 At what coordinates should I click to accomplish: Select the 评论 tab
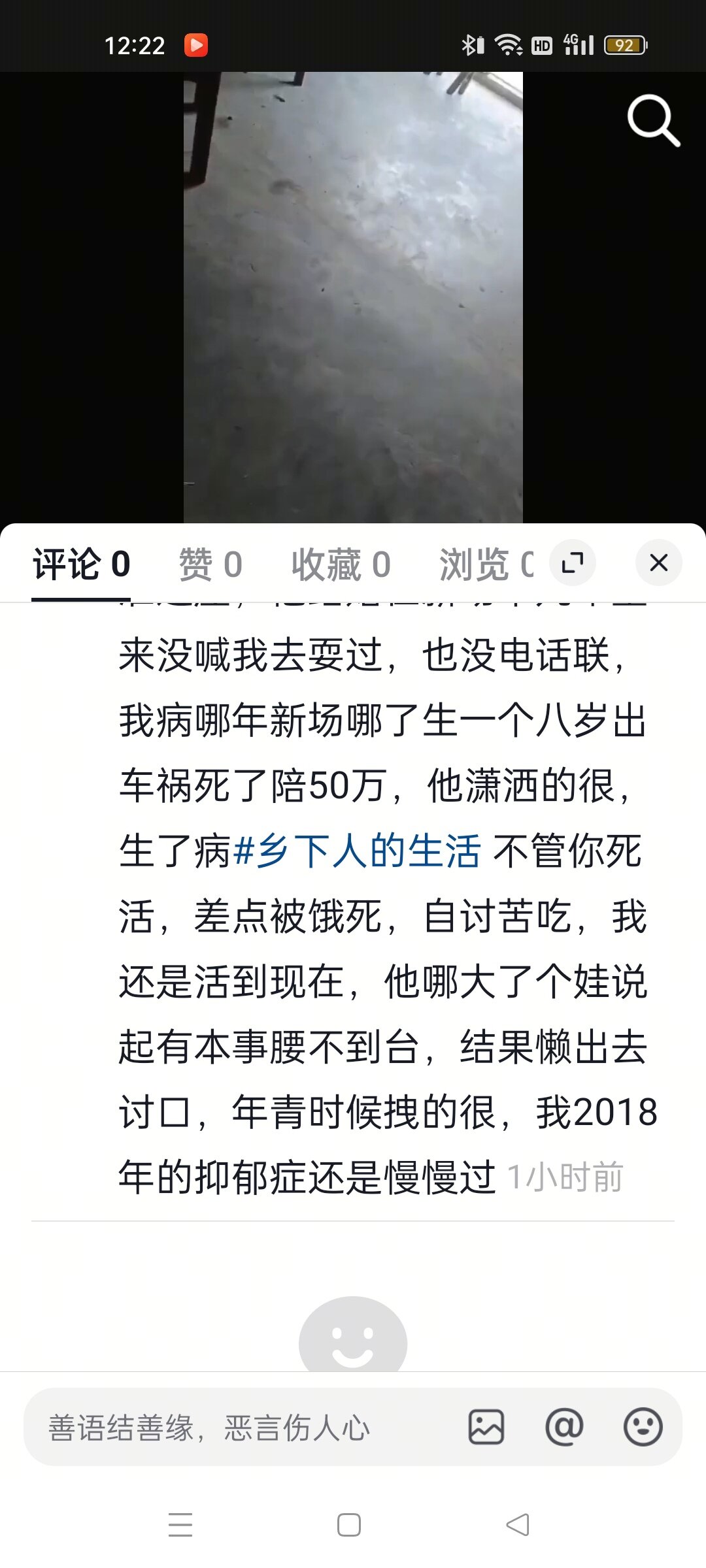(x=82, y=564)
